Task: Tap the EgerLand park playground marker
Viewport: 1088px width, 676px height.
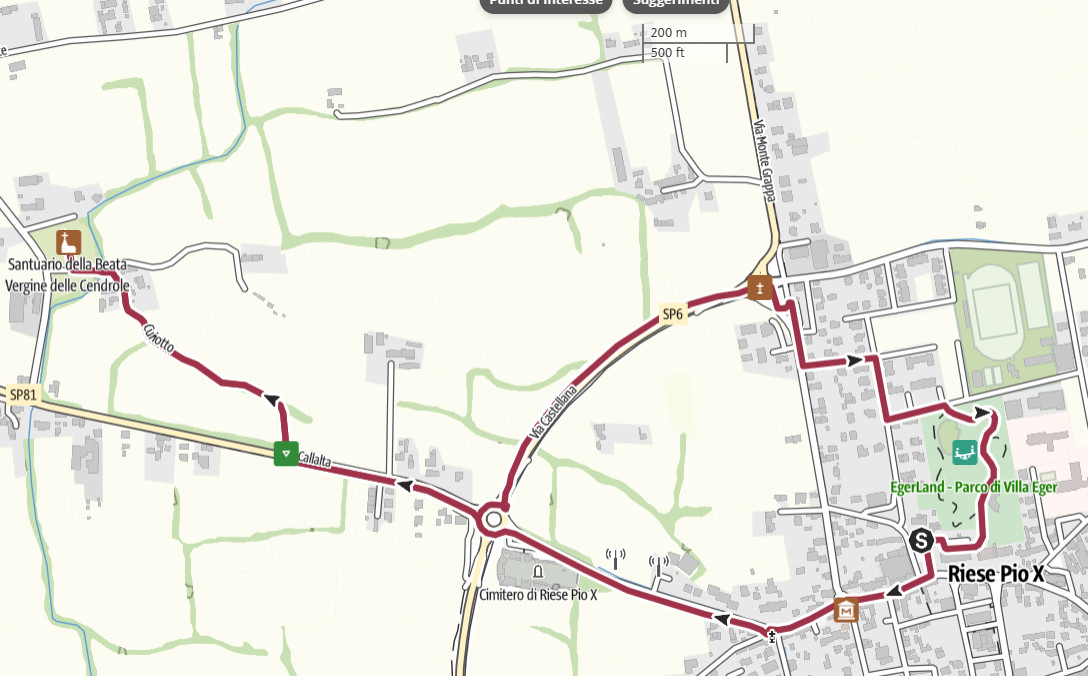Action: click(x=965, y=452)
